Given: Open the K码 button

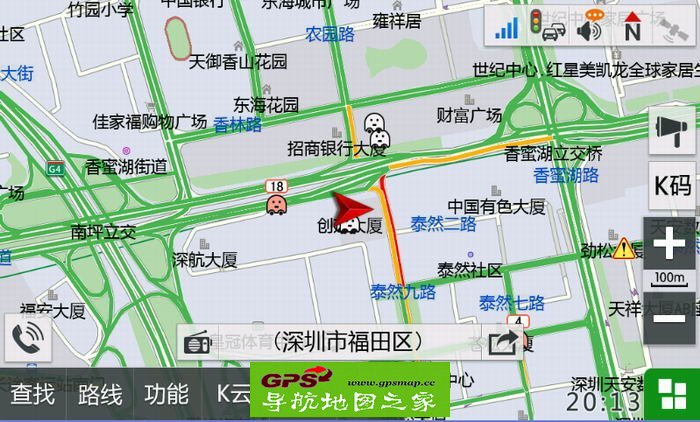Looking at the screenshot, I should [671, 185].
